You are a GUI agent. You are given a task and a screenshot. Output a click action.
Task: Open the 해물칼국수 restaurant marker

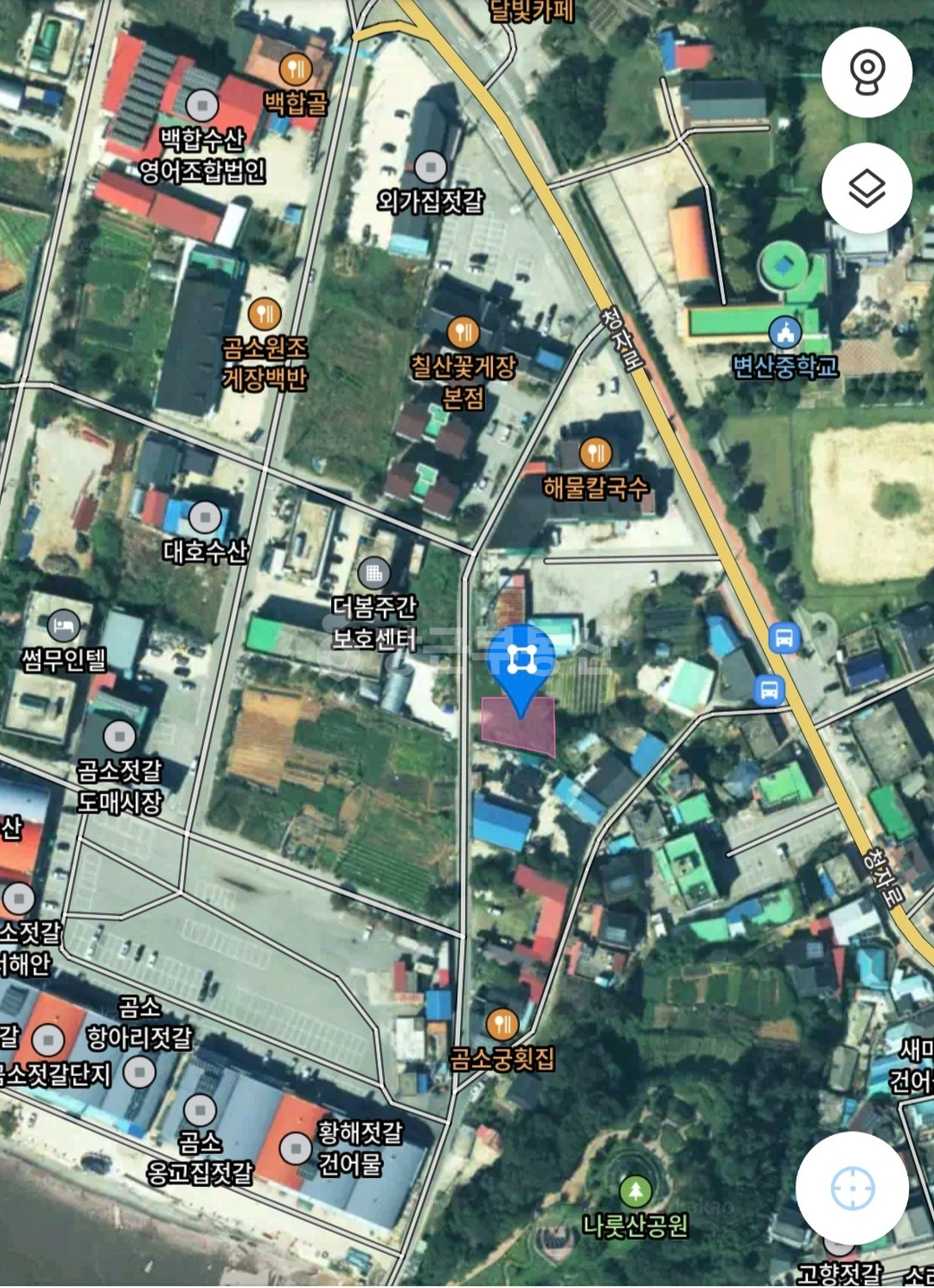point(595,453)
